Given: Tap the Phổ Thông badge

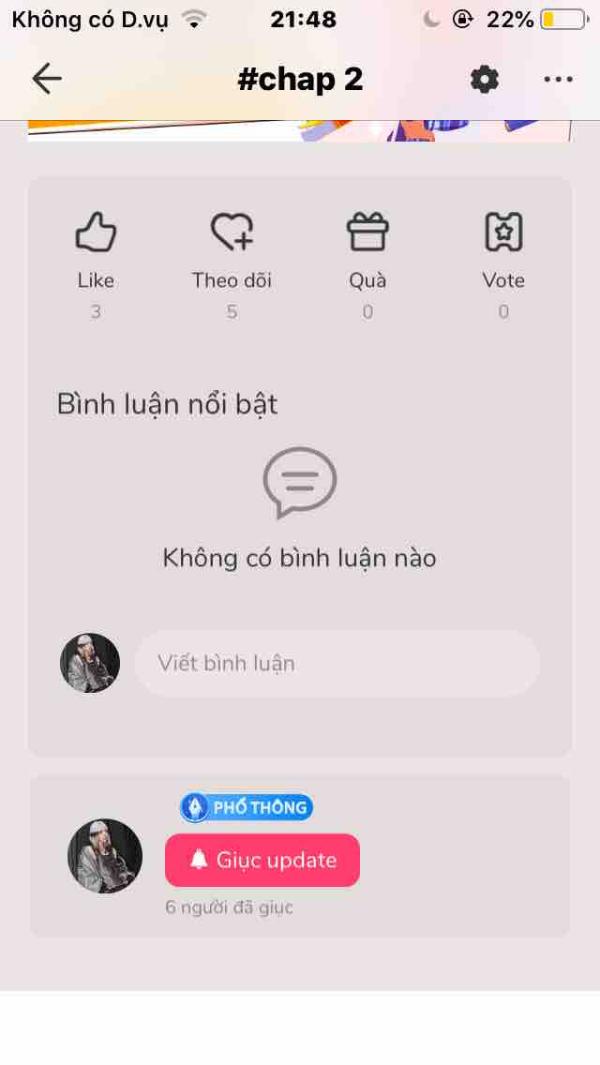Looking at the screenshot, I should point(247,807).
